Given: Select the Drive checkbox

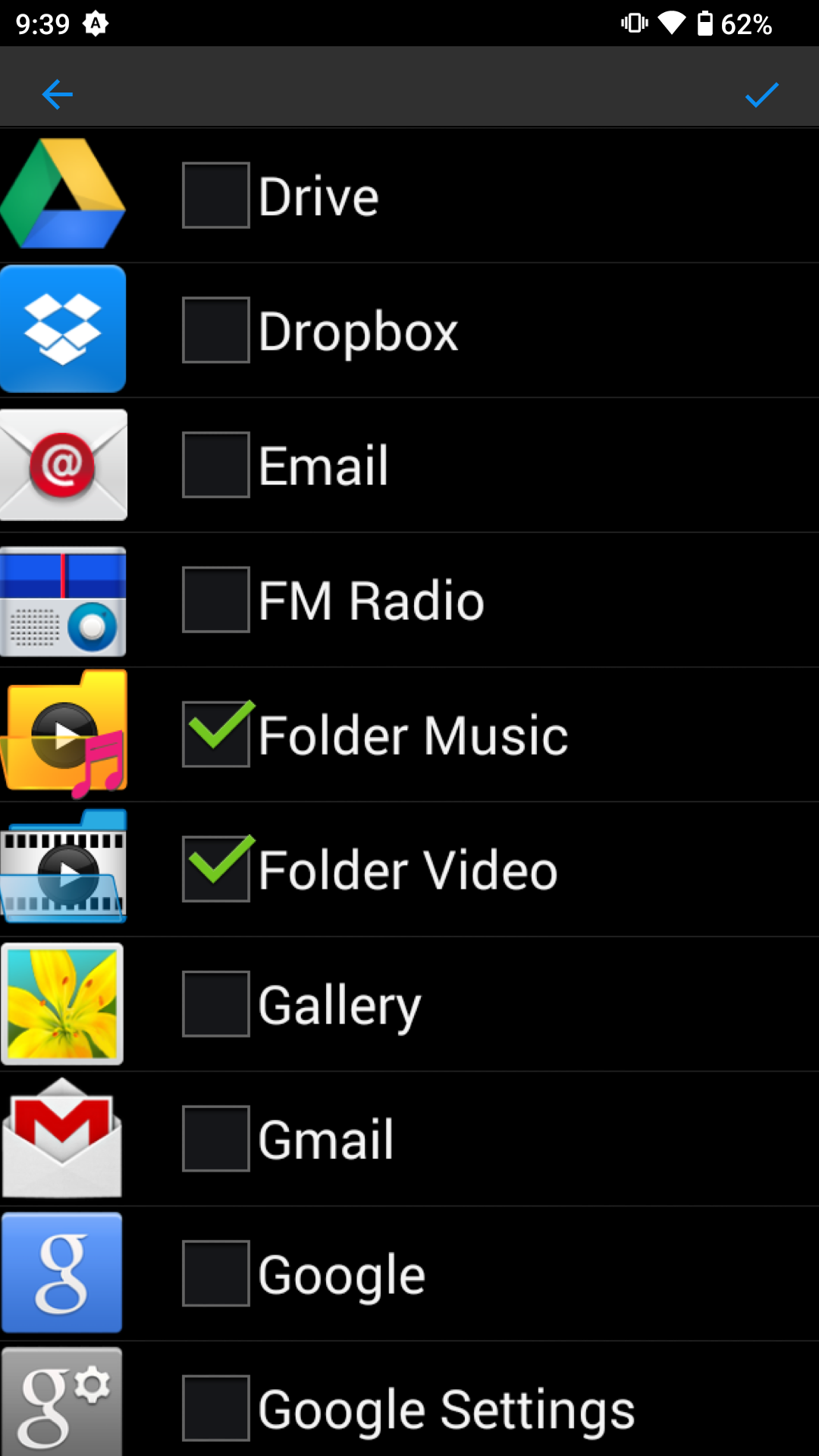Looking at the screenshot, I should click(216, 196).
